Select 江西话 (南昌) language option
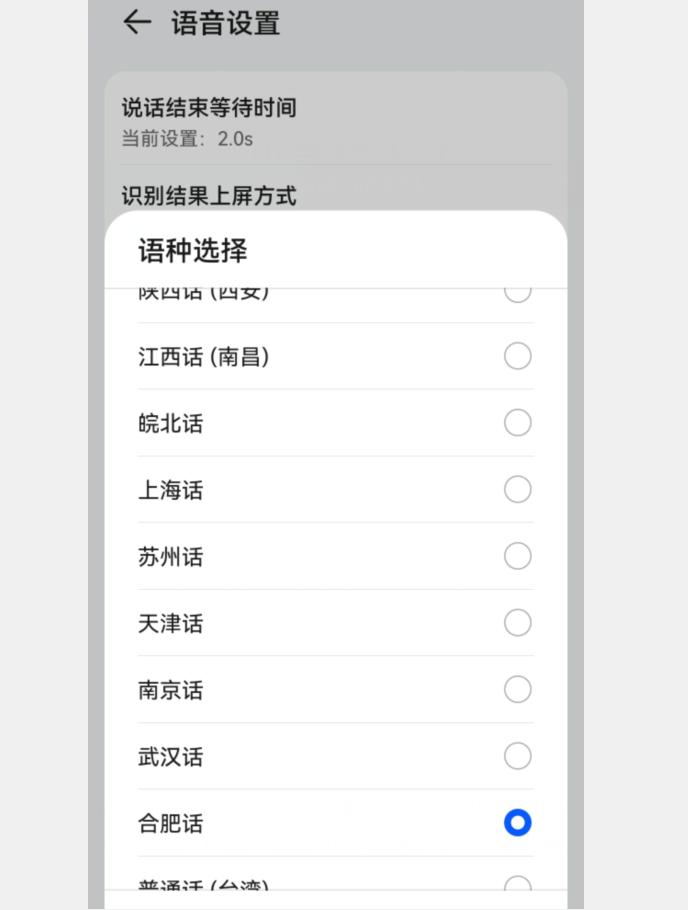 pos(517,356)
